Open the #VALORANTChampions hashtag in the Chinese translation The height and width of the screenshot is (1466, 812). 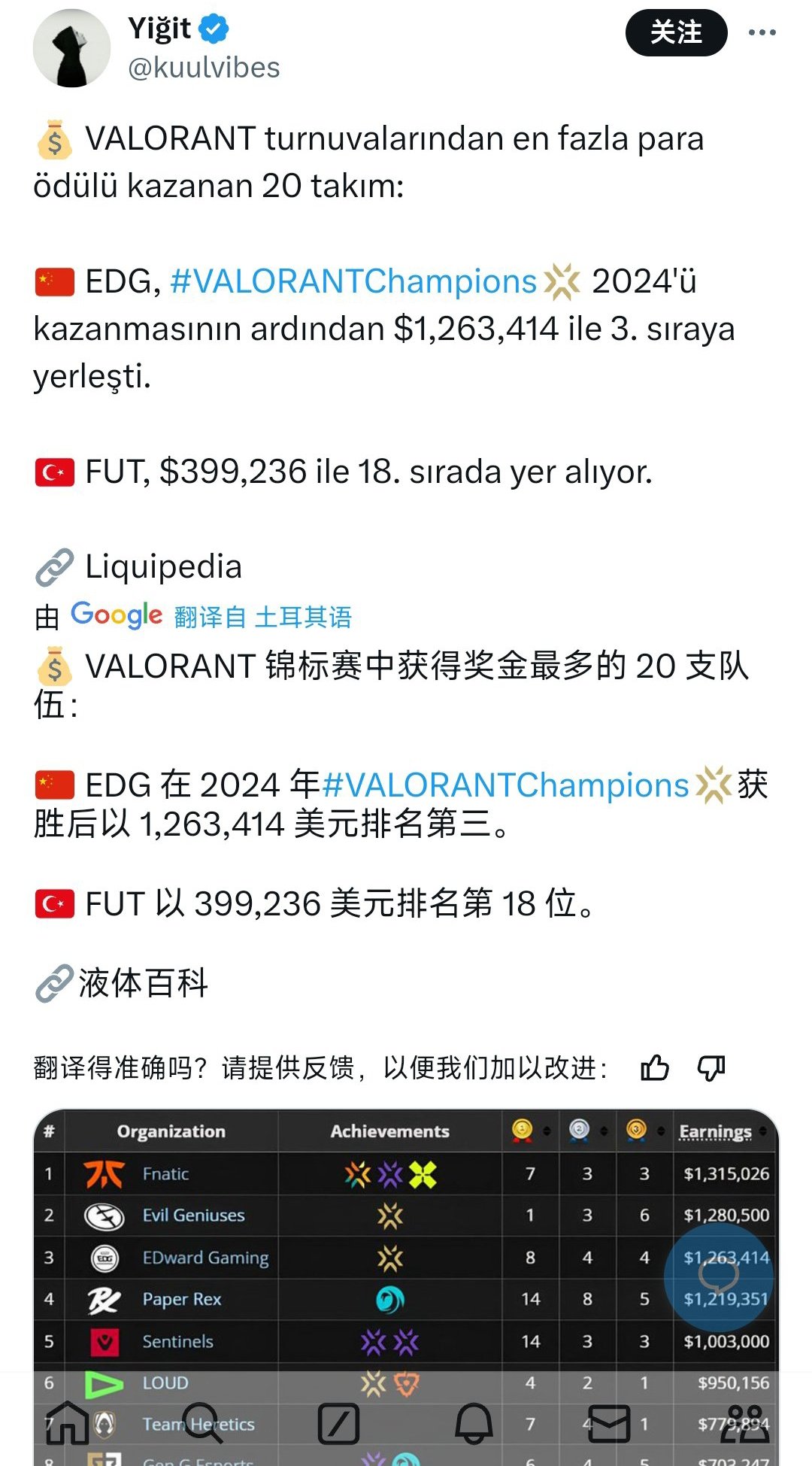coord(505,785)
